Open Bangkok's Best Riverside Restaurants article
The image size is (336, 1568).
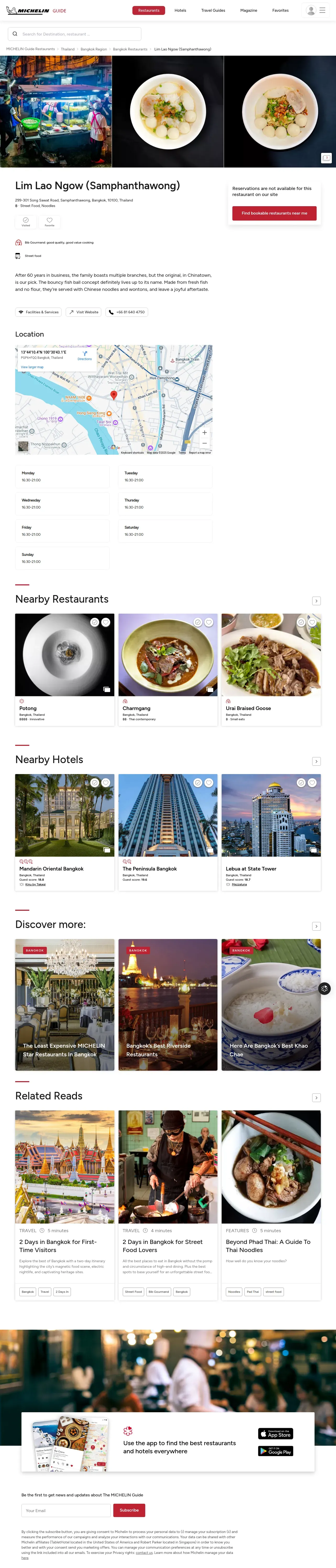(x=168, y=1004)
